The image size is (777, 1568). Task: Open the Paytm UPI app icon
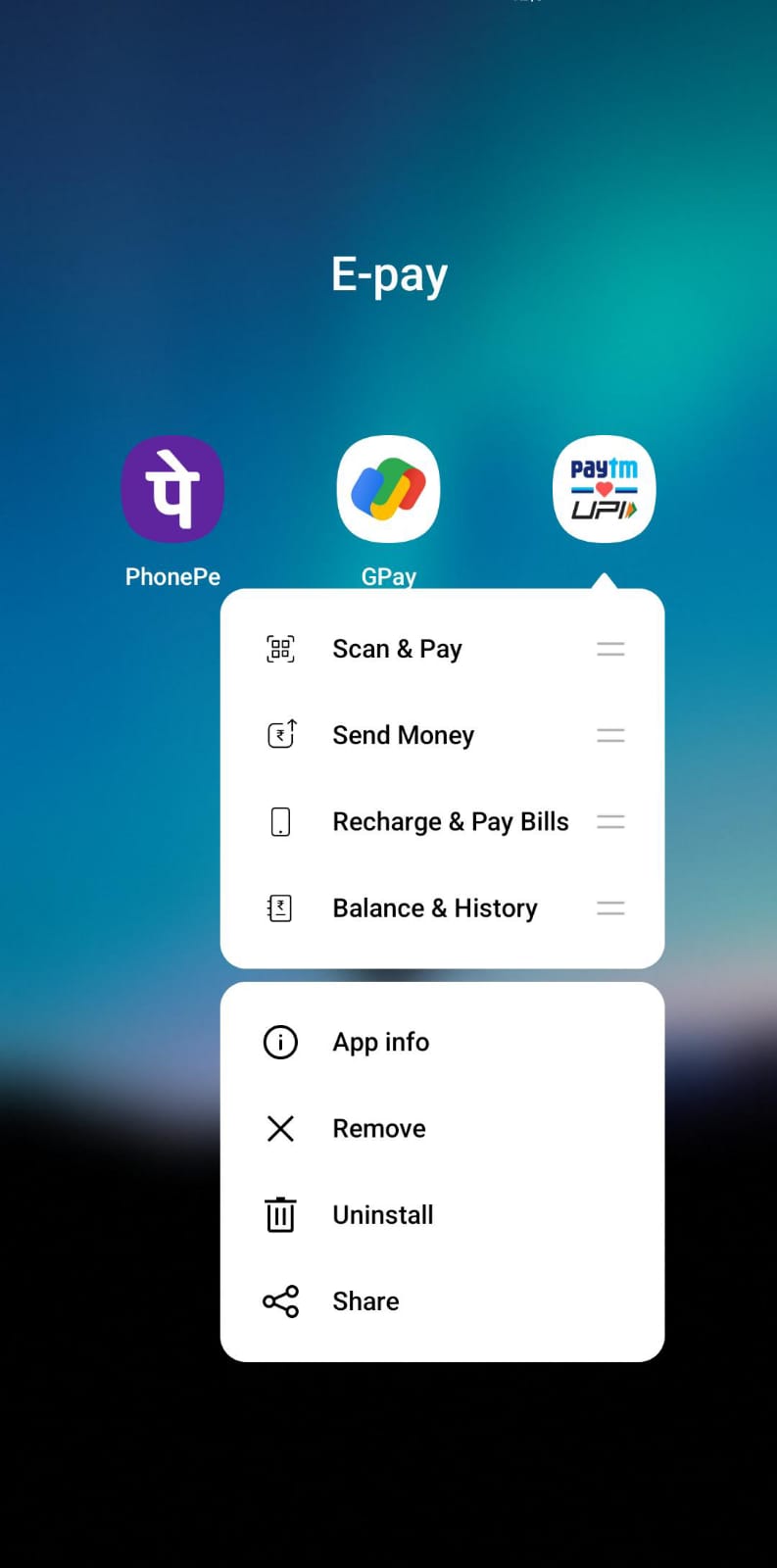pyautogui.click(x=604, y=489)
